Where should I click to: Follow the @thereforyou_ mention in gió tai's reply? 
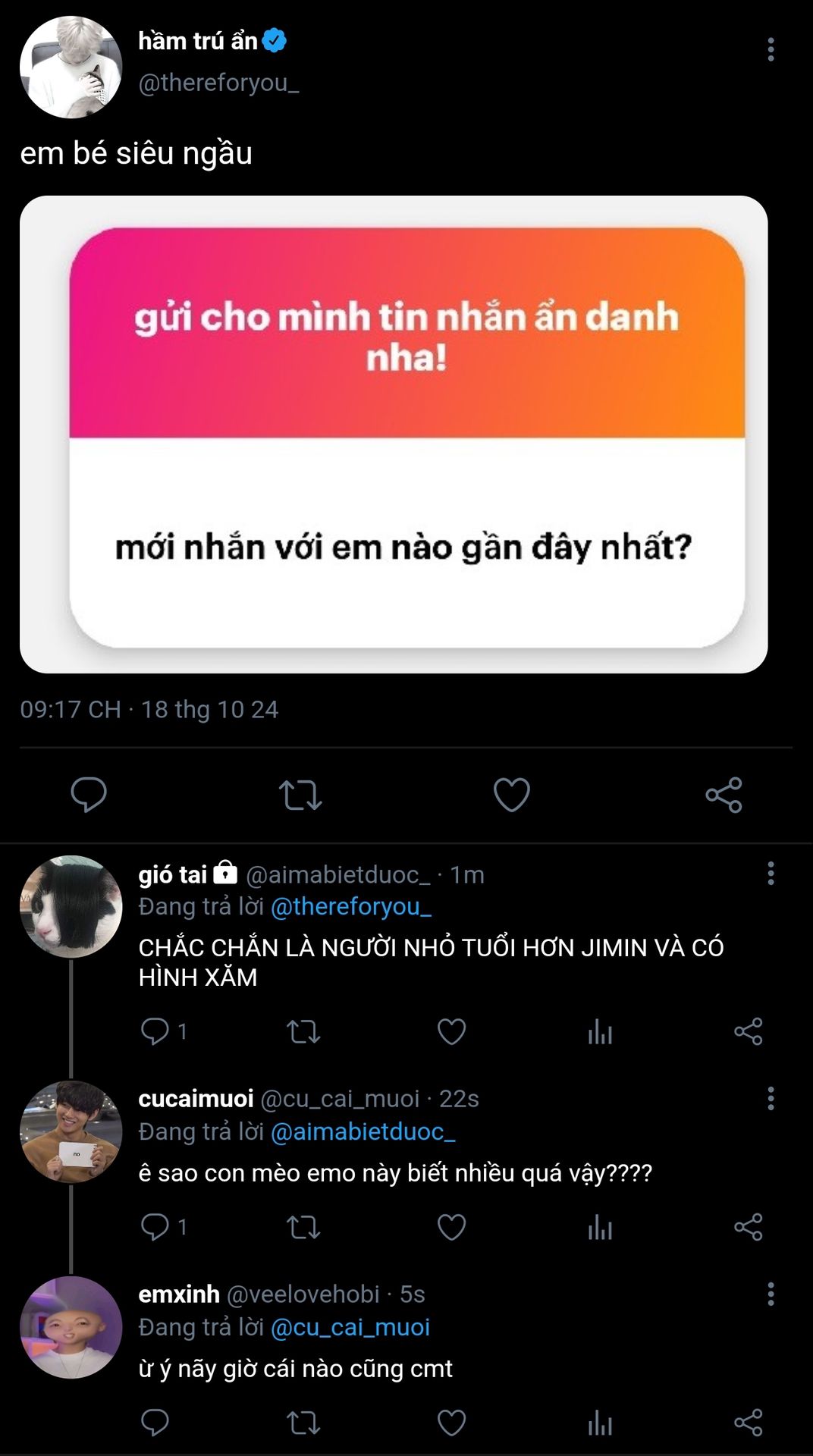click(x=351, y=906)
